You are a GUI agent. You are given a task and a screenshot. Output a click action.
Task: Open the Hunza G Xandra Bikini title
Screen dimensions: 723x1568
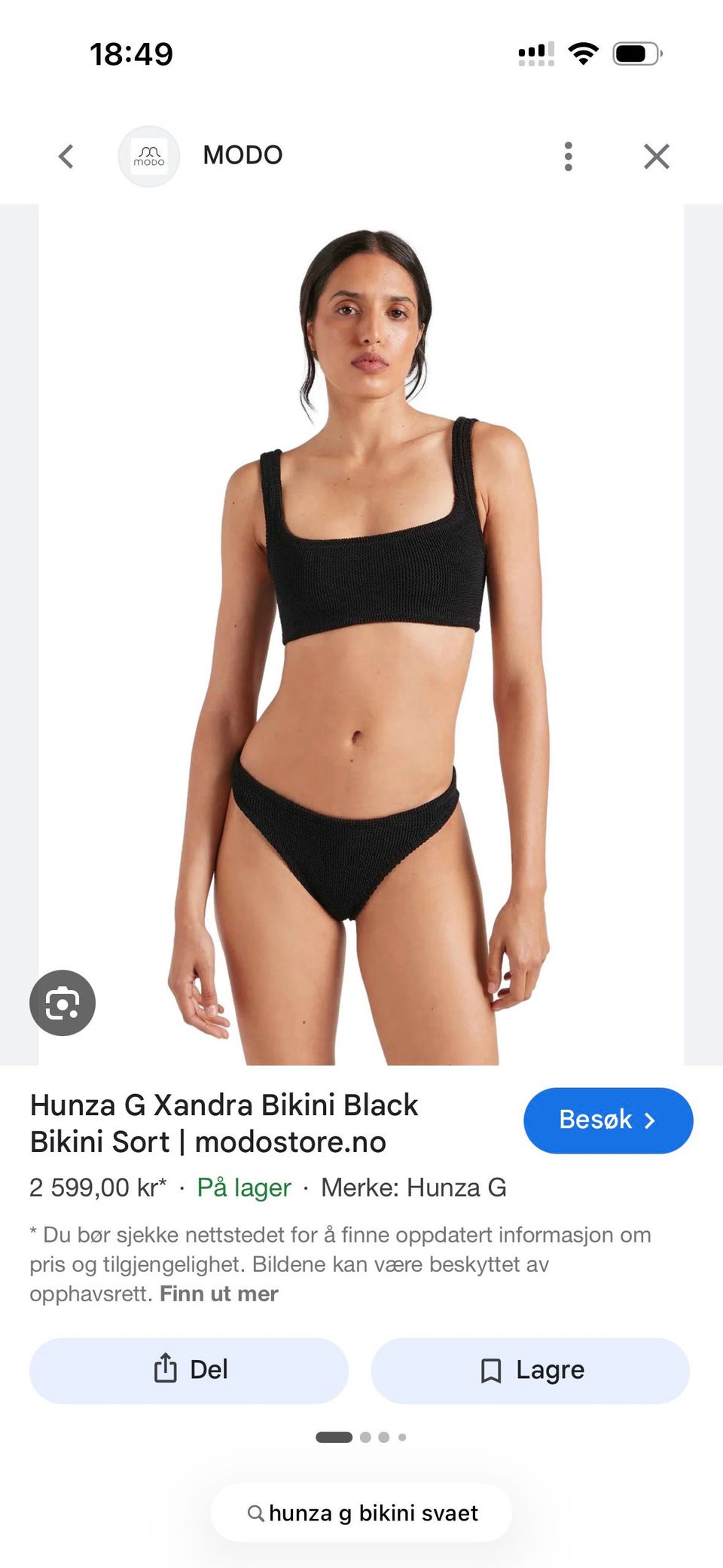click(x=224, y=1123)
